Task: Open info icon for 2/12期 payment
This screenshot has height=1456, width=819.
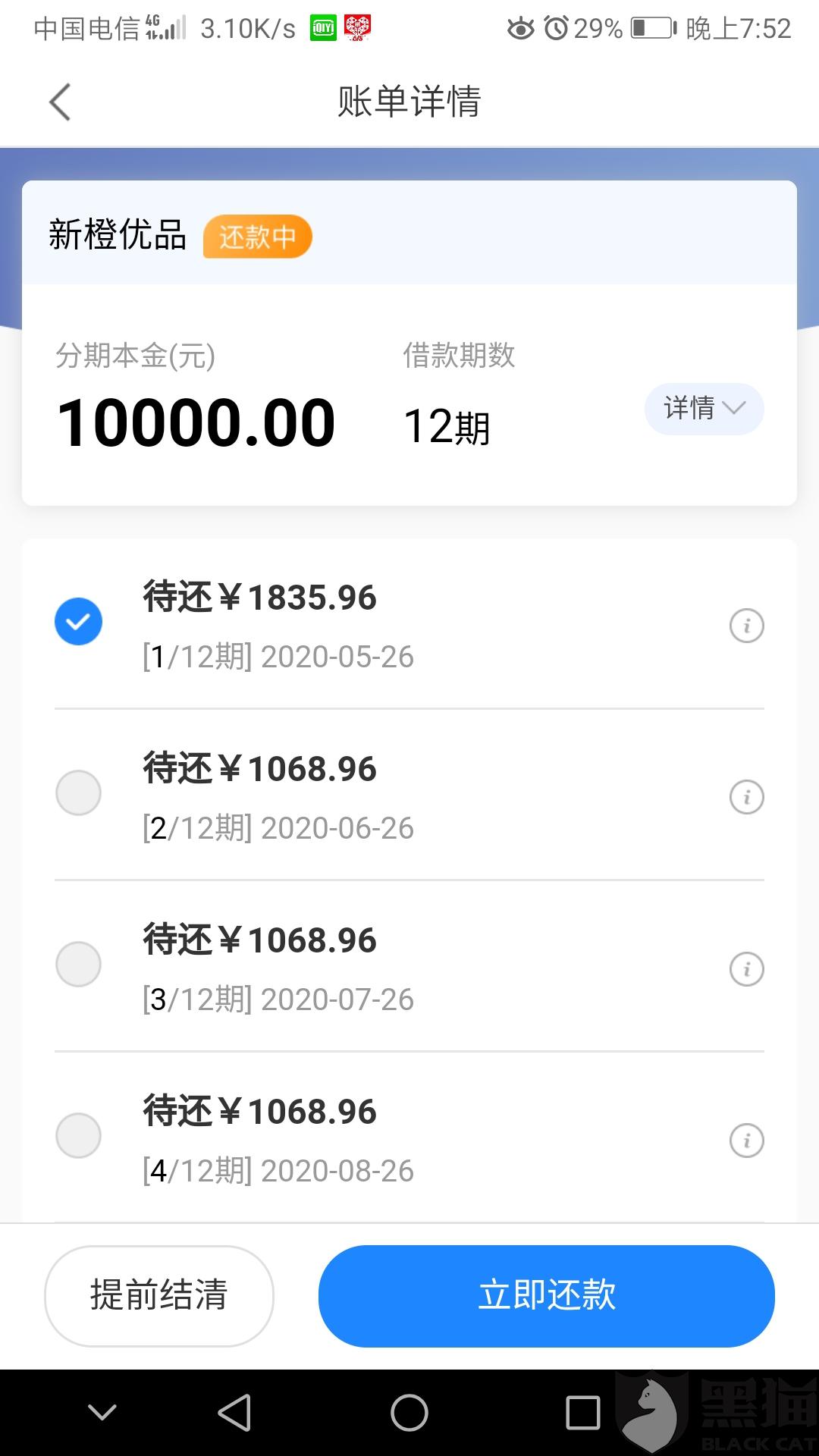Action: point(746,798)
